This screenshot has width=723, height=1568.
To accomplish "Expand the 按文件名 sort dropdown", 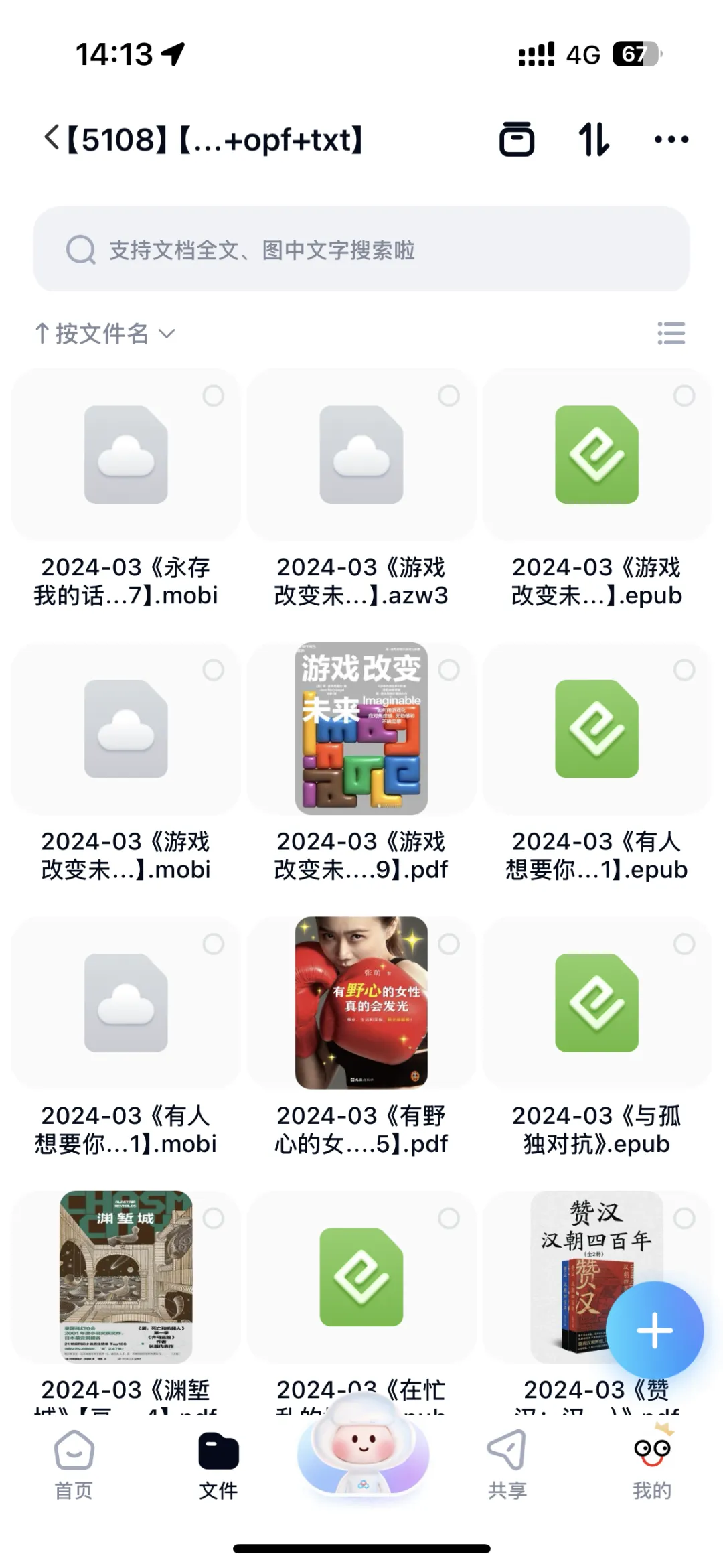I will (x=105, y=333).
